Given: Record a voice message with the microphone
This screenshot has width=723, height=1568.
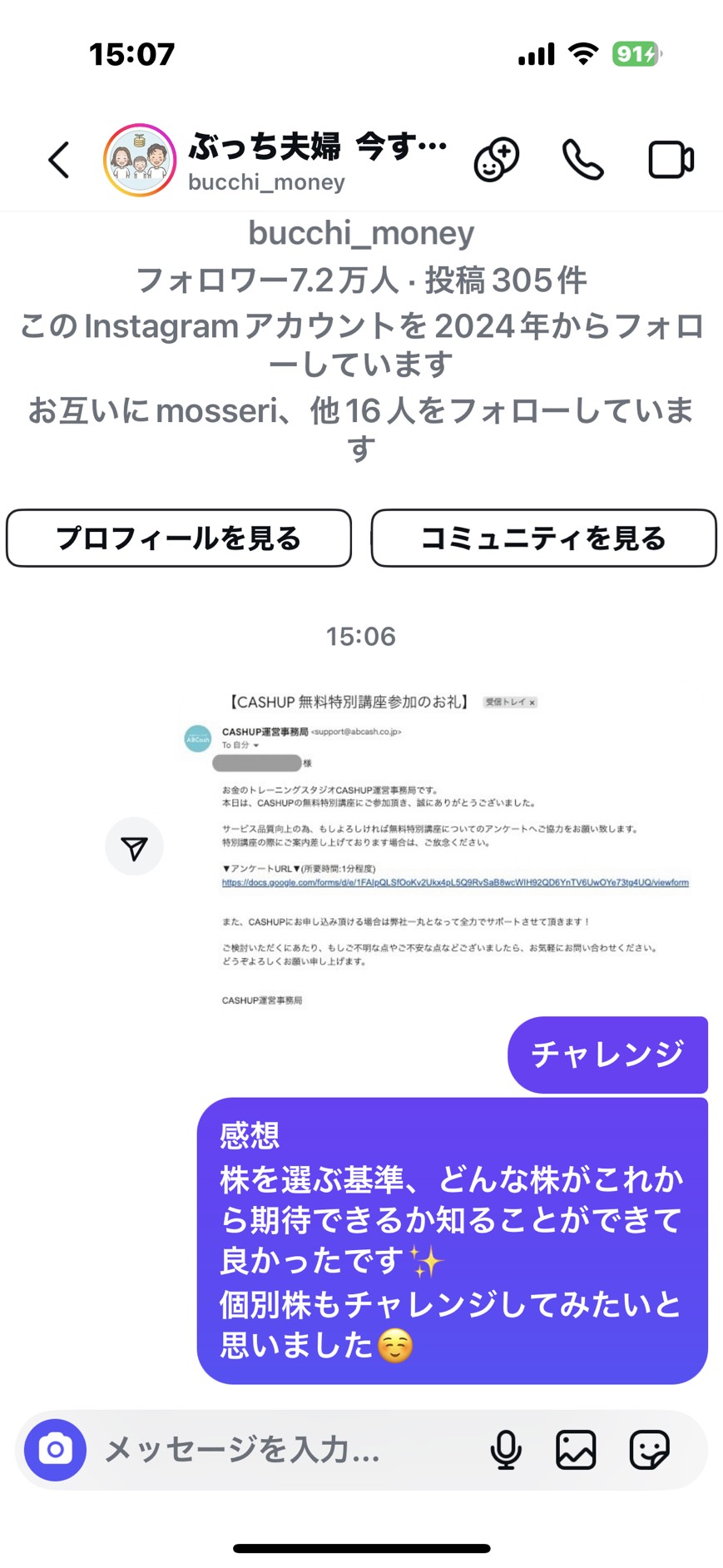Looking at the screenshot, I should (506, 1450).
